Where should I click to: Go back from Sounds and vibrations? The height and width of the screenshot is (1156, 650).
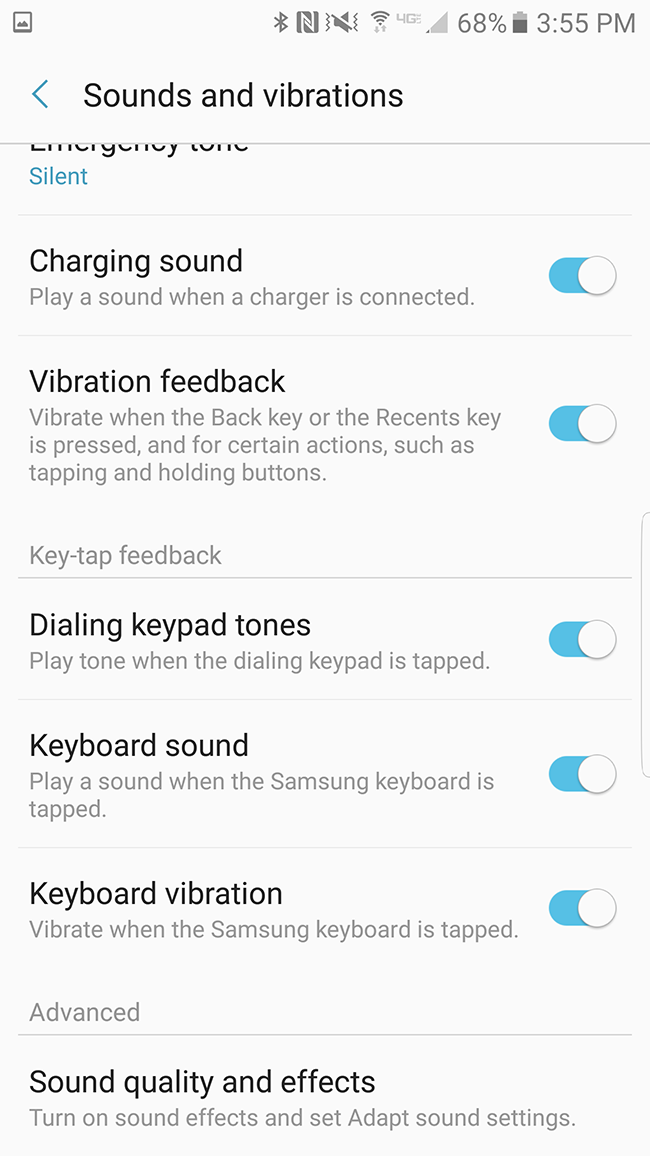point(41,96)
